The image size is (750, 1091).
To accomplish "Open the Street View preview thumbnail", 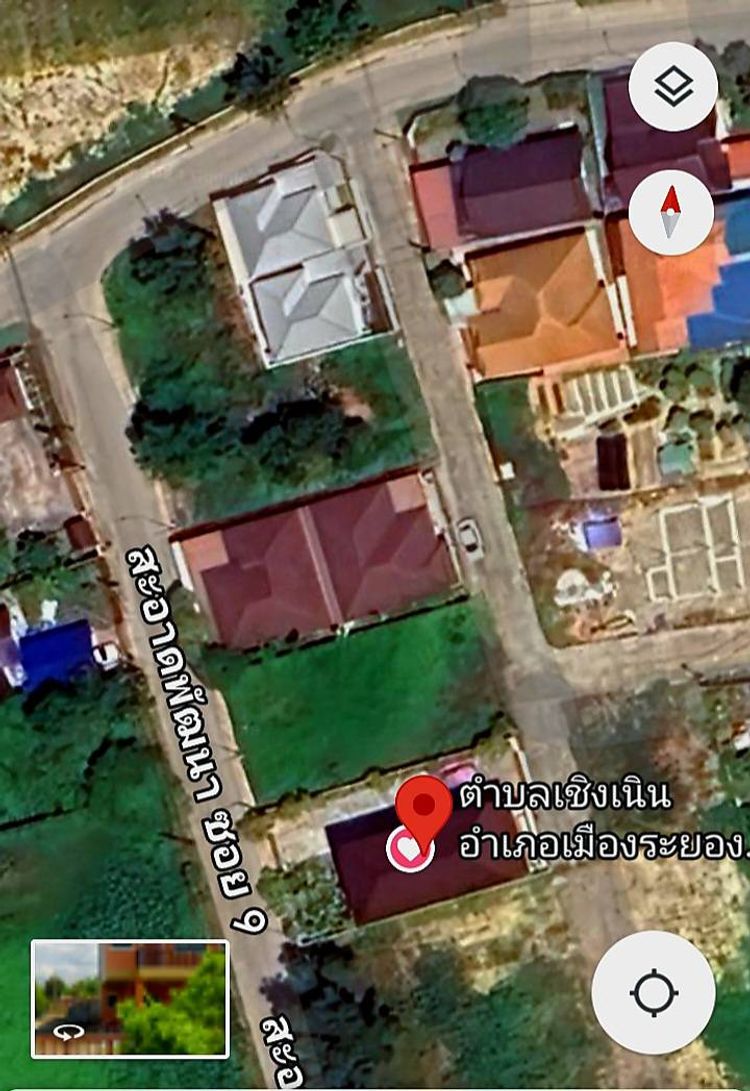I will tap(130, 998).
